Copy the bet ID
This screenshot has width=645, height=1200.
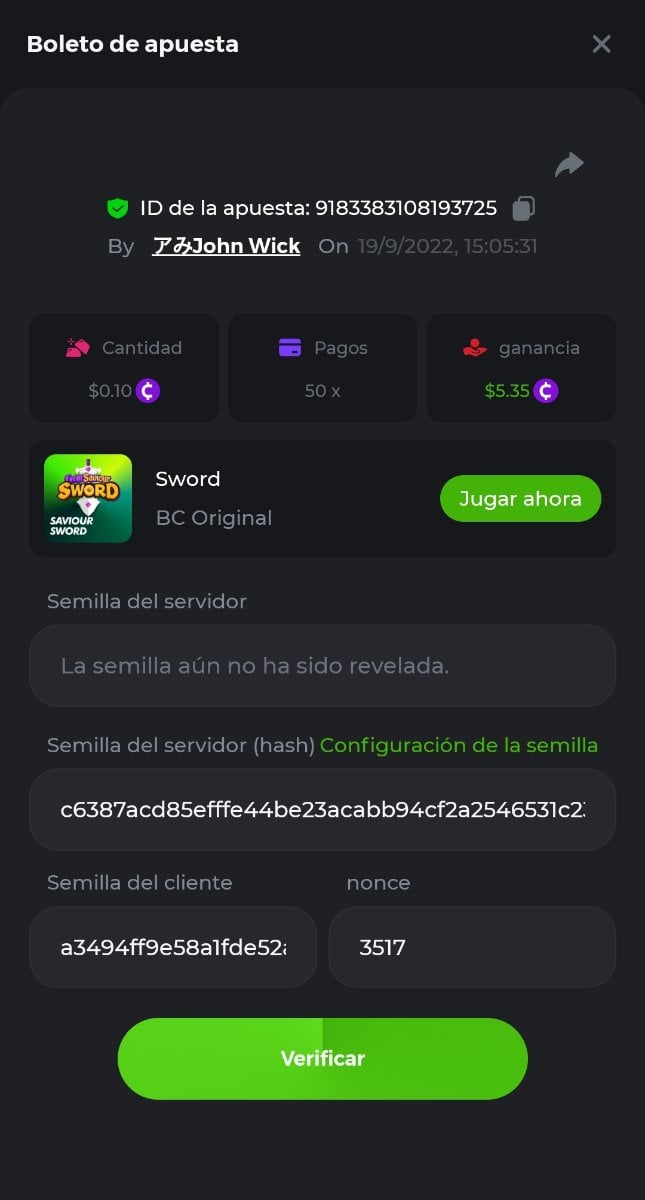pos(523,208)
